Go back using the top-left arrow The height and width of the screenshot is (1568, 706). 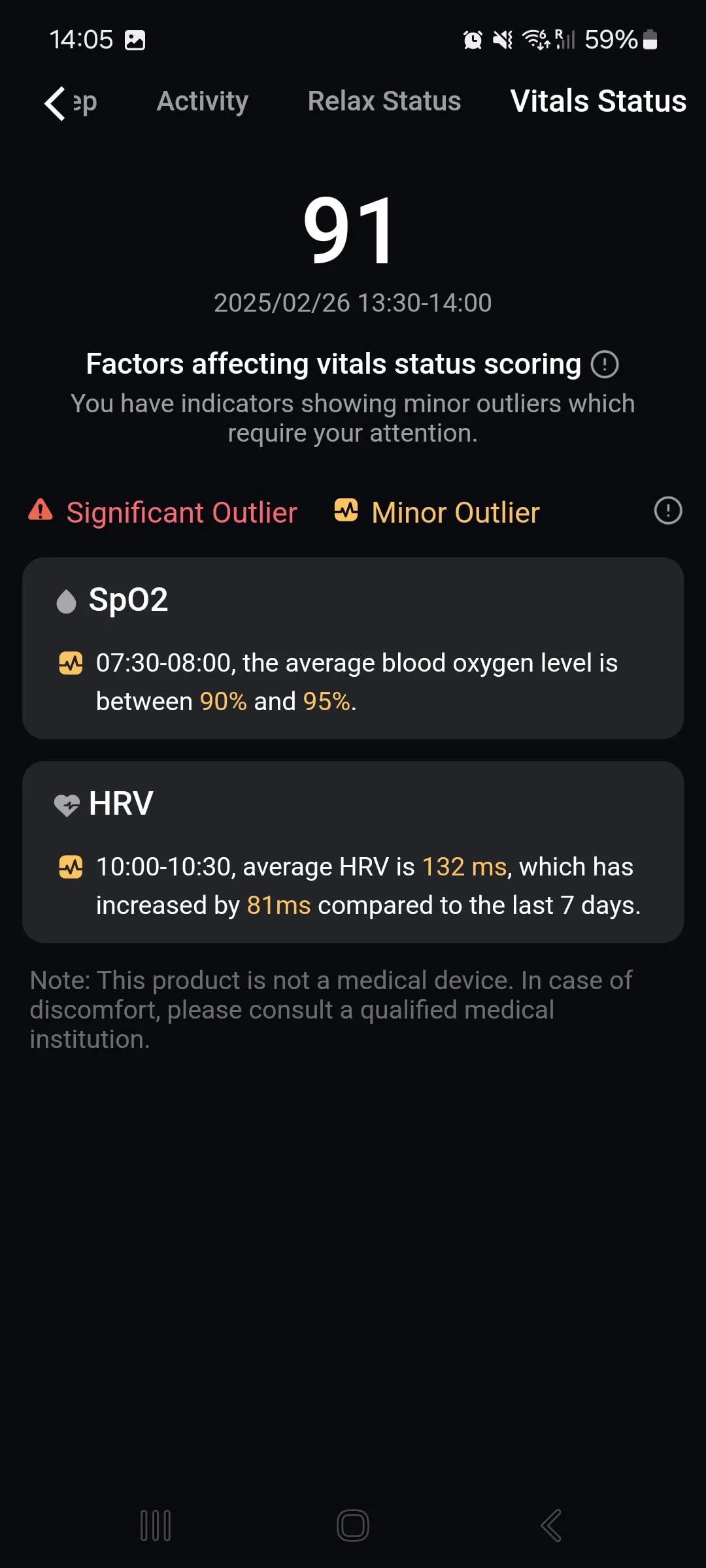click(x=55, y=103)
